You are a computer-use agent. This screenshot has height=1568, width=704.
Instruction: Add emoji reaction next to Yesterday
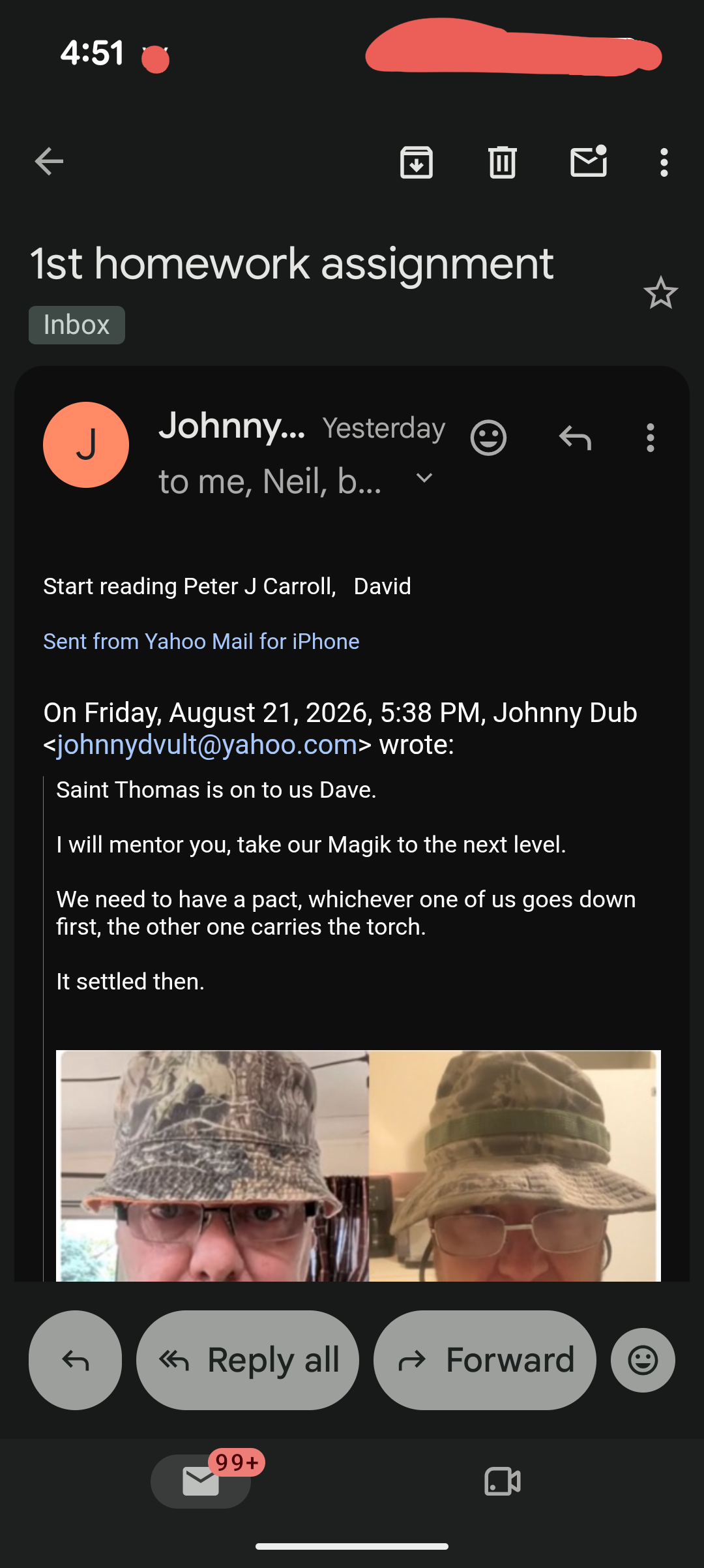tap(488, 438)
